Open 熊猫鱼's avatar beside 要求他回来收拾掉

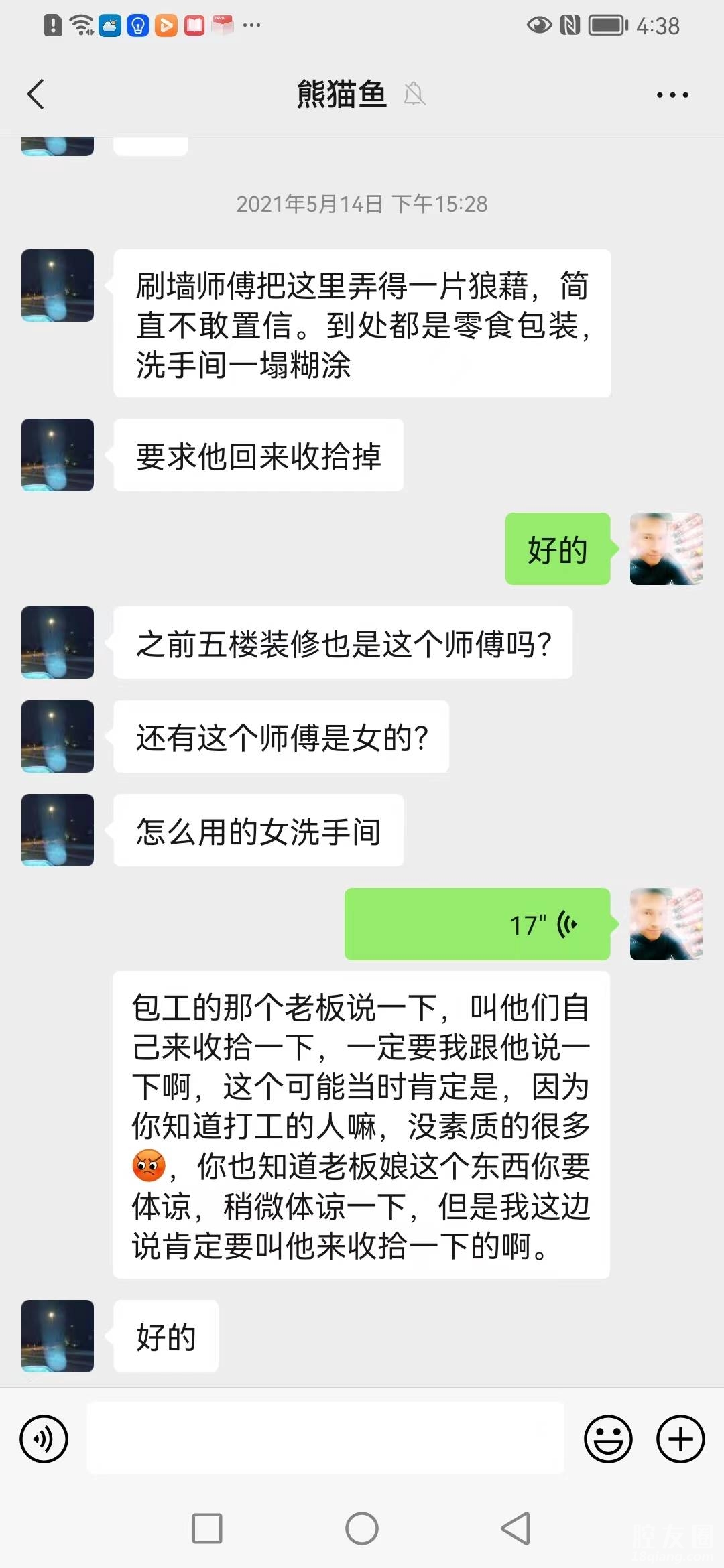click(58, 455)
